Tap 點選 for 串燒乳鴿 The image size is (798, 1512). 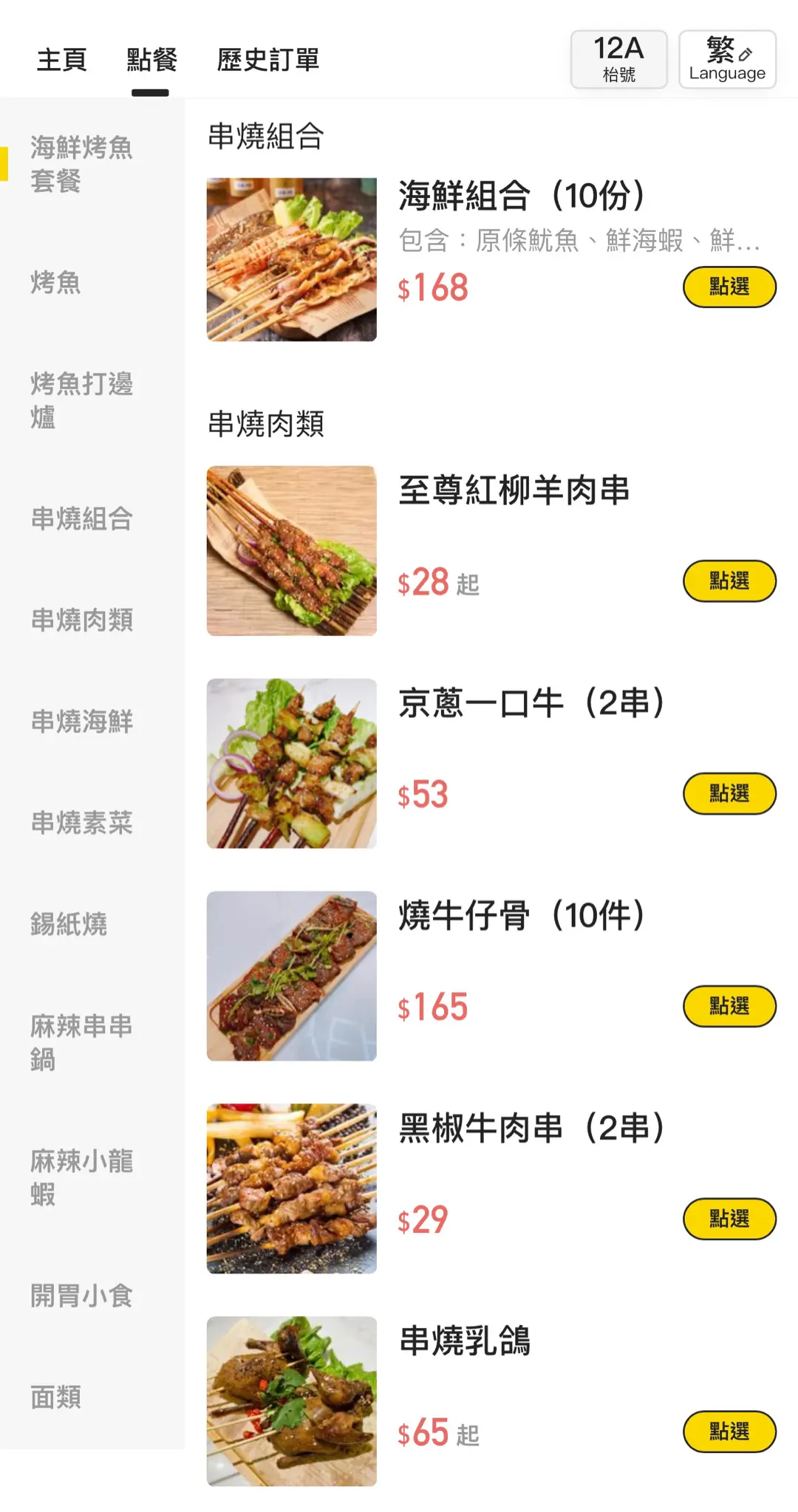pos(729,1431)
